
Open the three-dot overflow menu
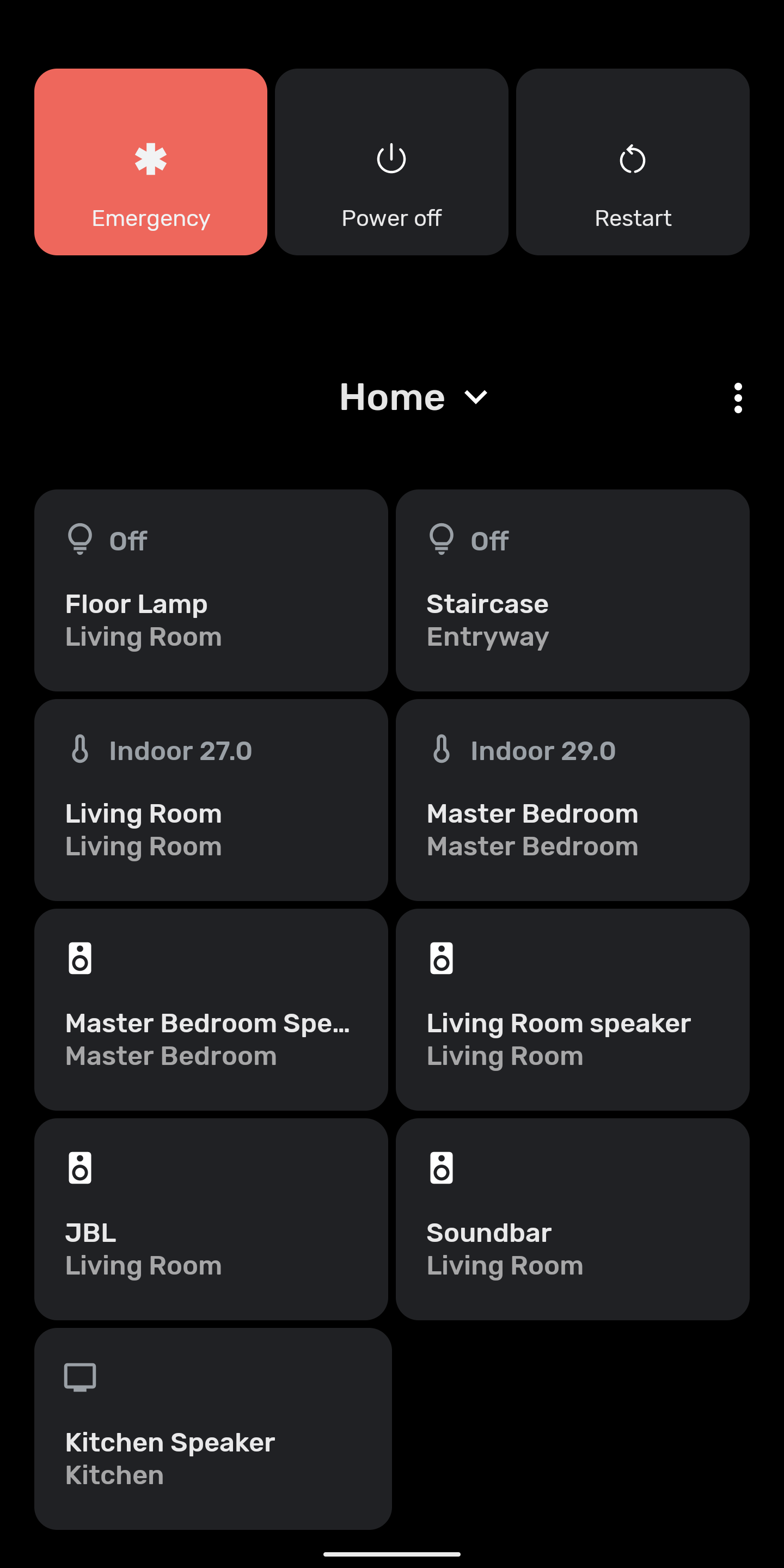coord(737,397)
